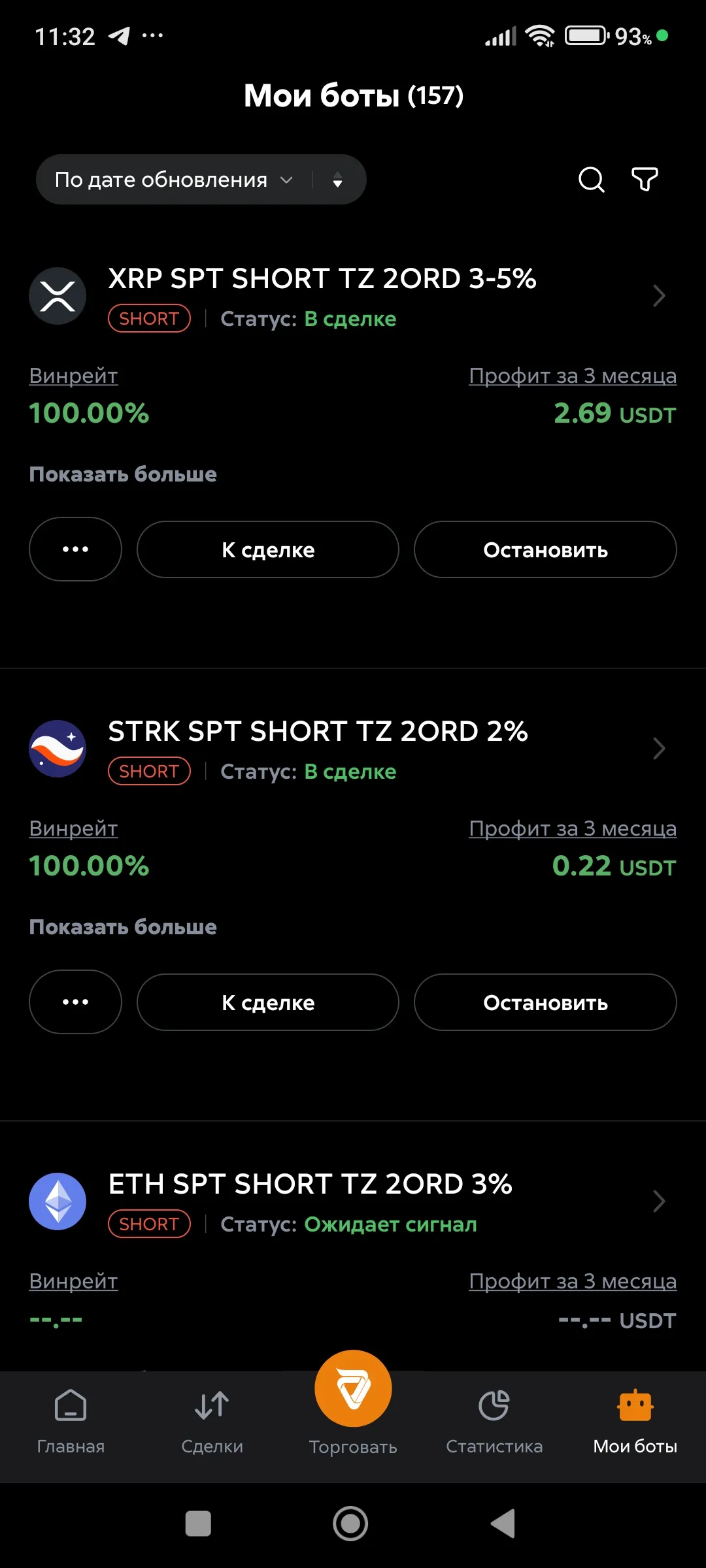Open the bot filter panel
Viewport: 706px width, 1568px height.
[644, 180]
